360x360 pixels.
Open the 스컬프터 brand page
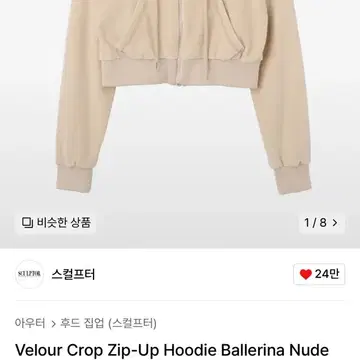(73, 274)
